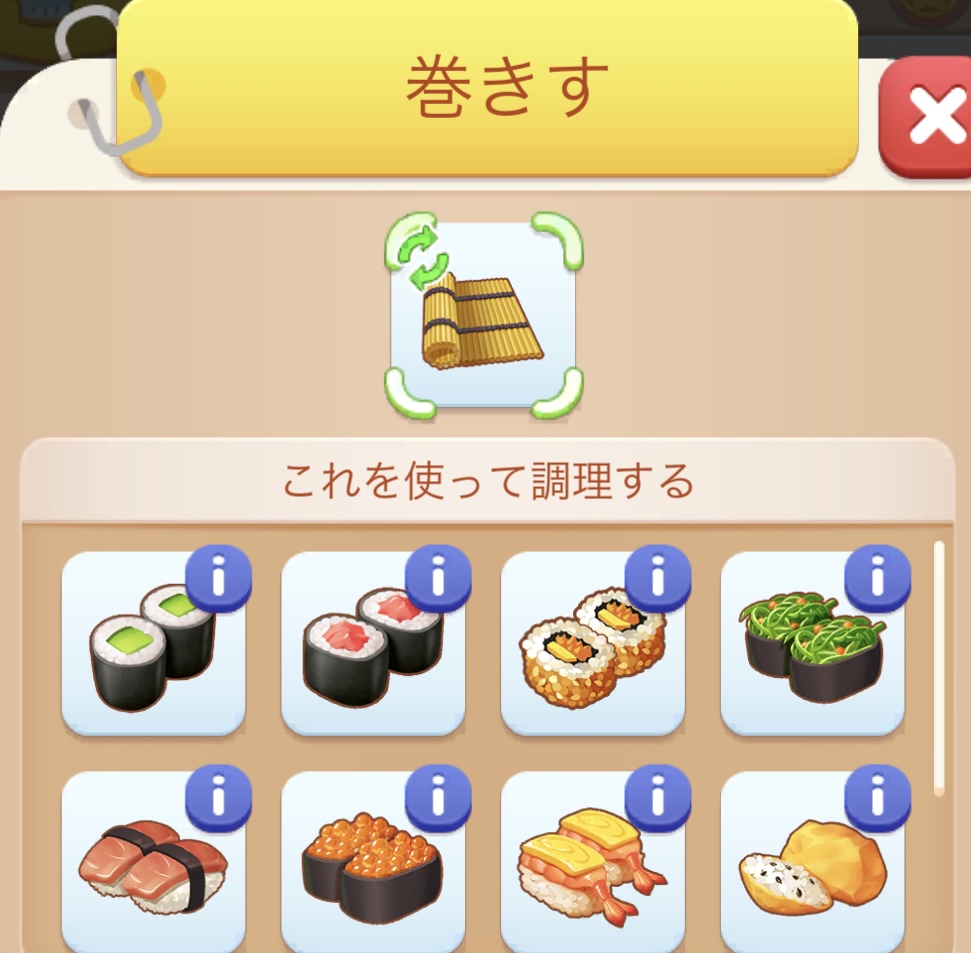This screenshot has height=953, width=971.
Task: Select the seaweed gunkan sushi tile
Action: tap(808, 650)
